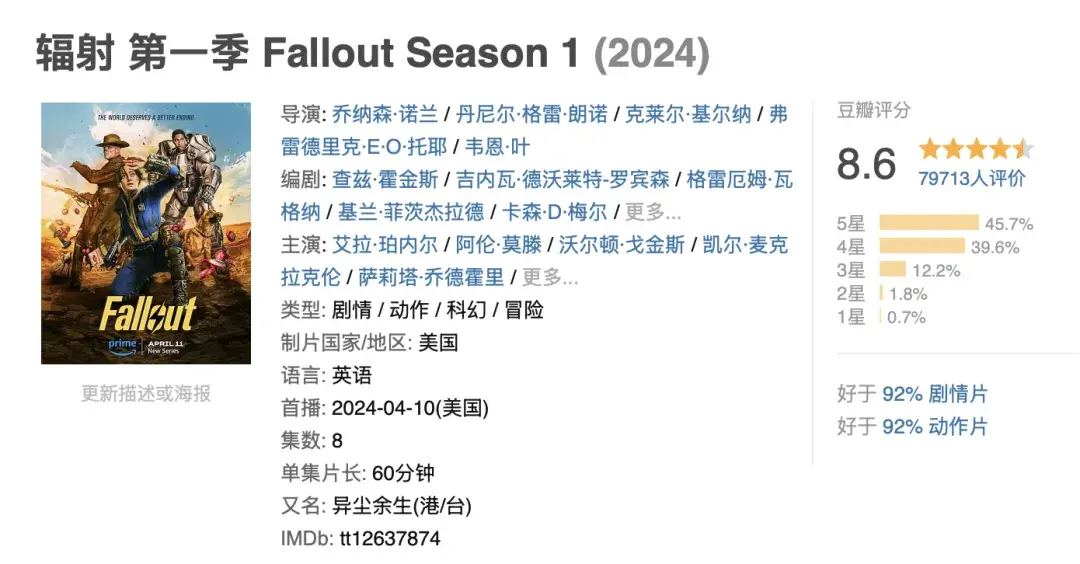The width and height of the screenshot is (1080, 564).
Task: View director 克莱尔·基尔纳's profile
Action: click(x=688, y=113)
